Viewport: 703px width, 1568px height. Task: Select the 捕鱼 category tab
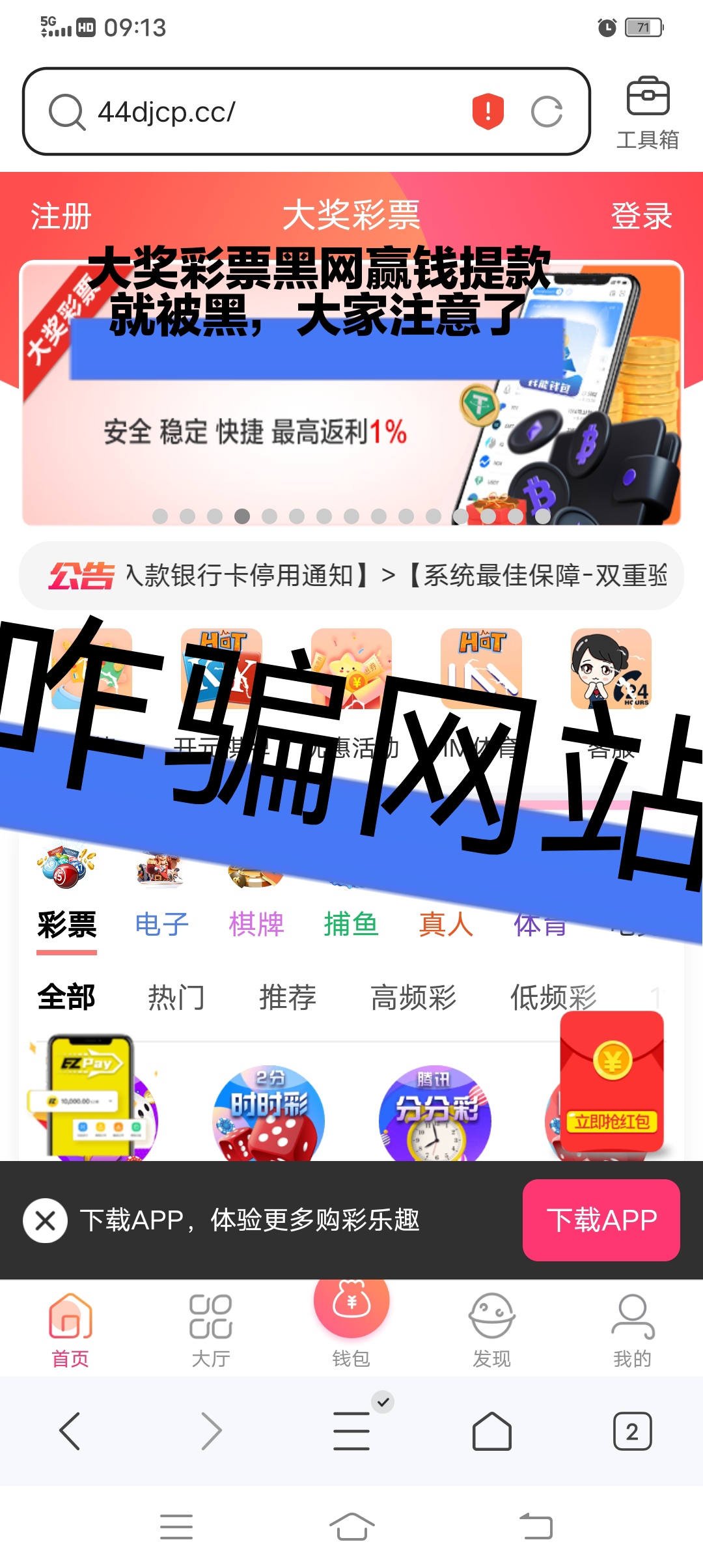pyautogui.click(x=351, y=925)
